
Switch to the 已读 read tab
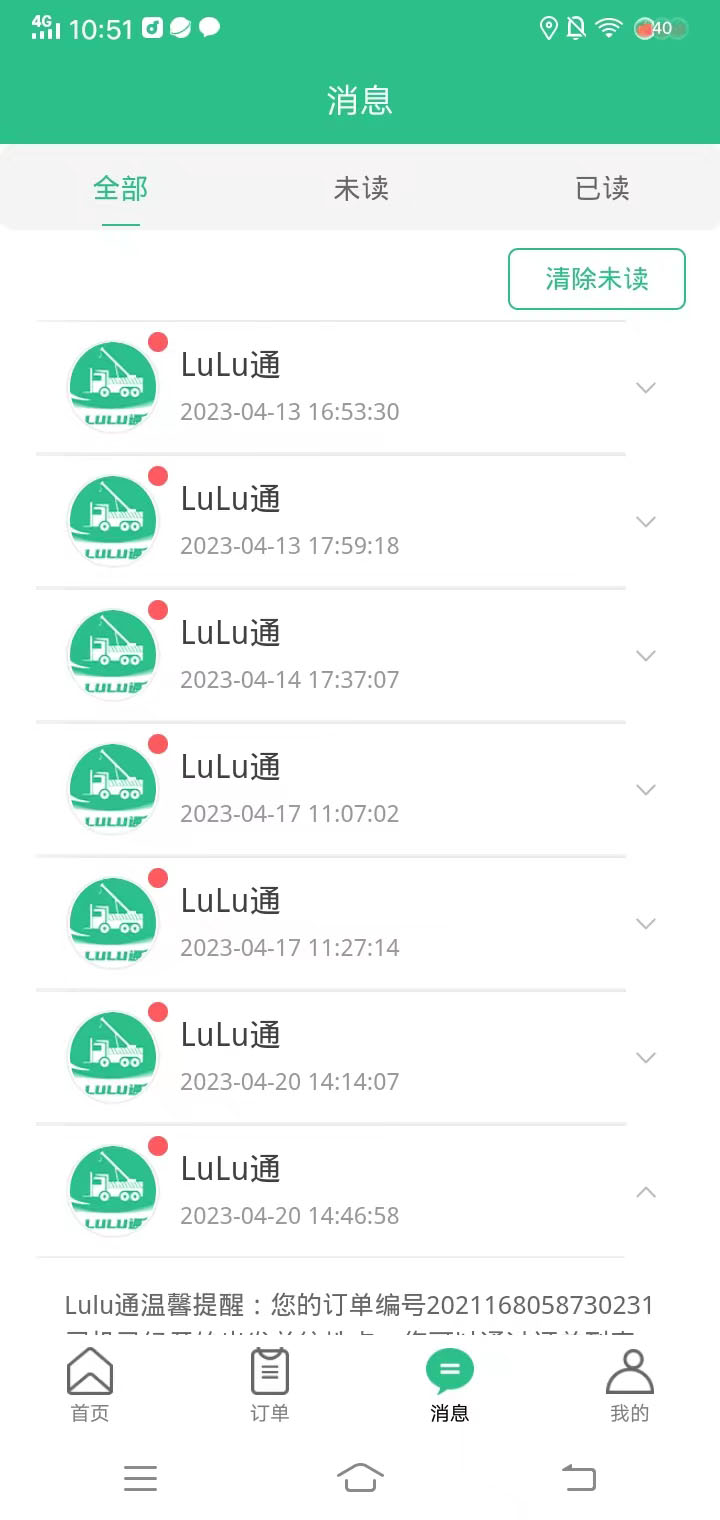(601, 189)
